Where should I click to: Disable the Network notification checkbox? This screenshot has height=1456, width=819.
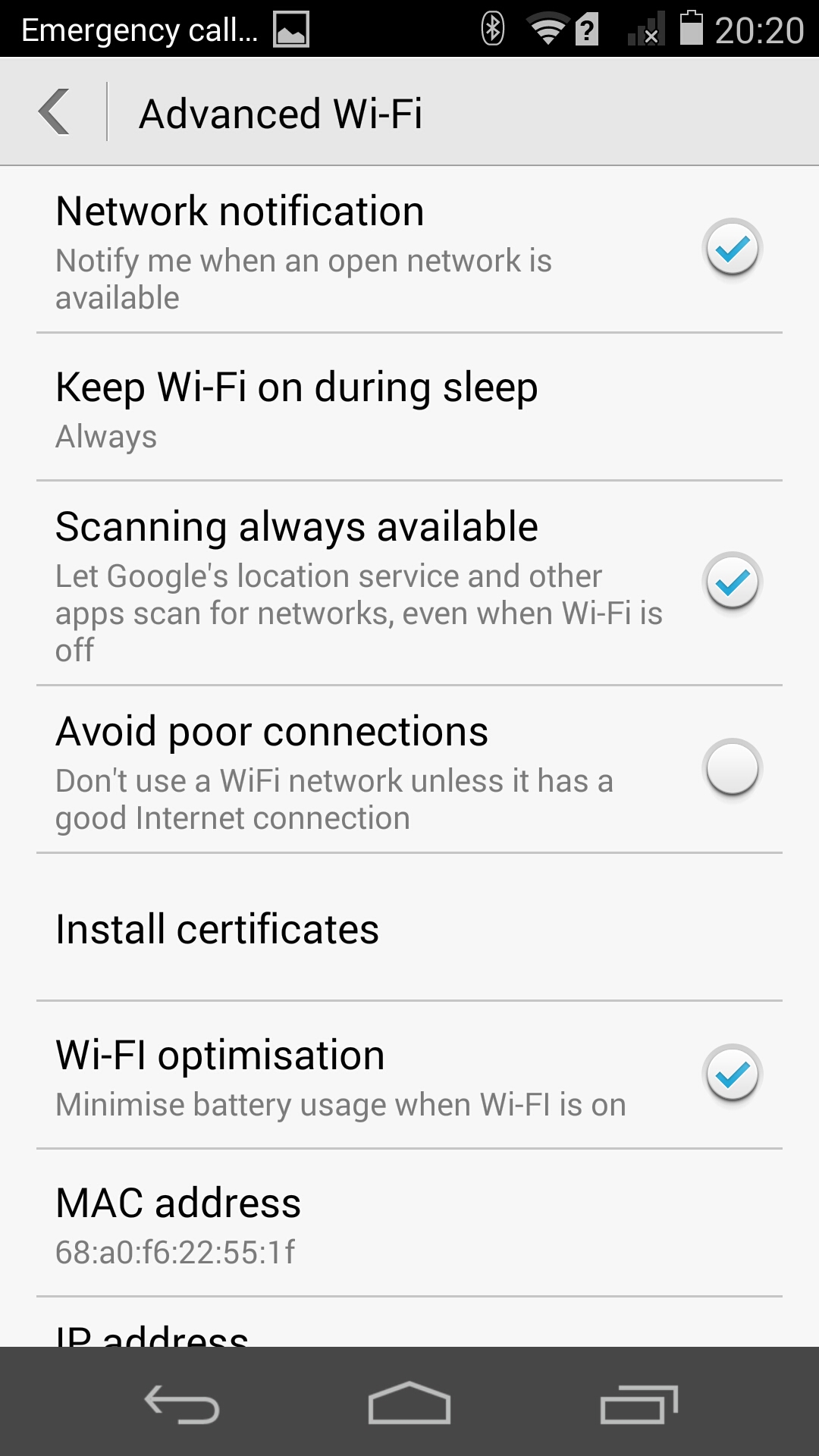(x=732, y=248)
